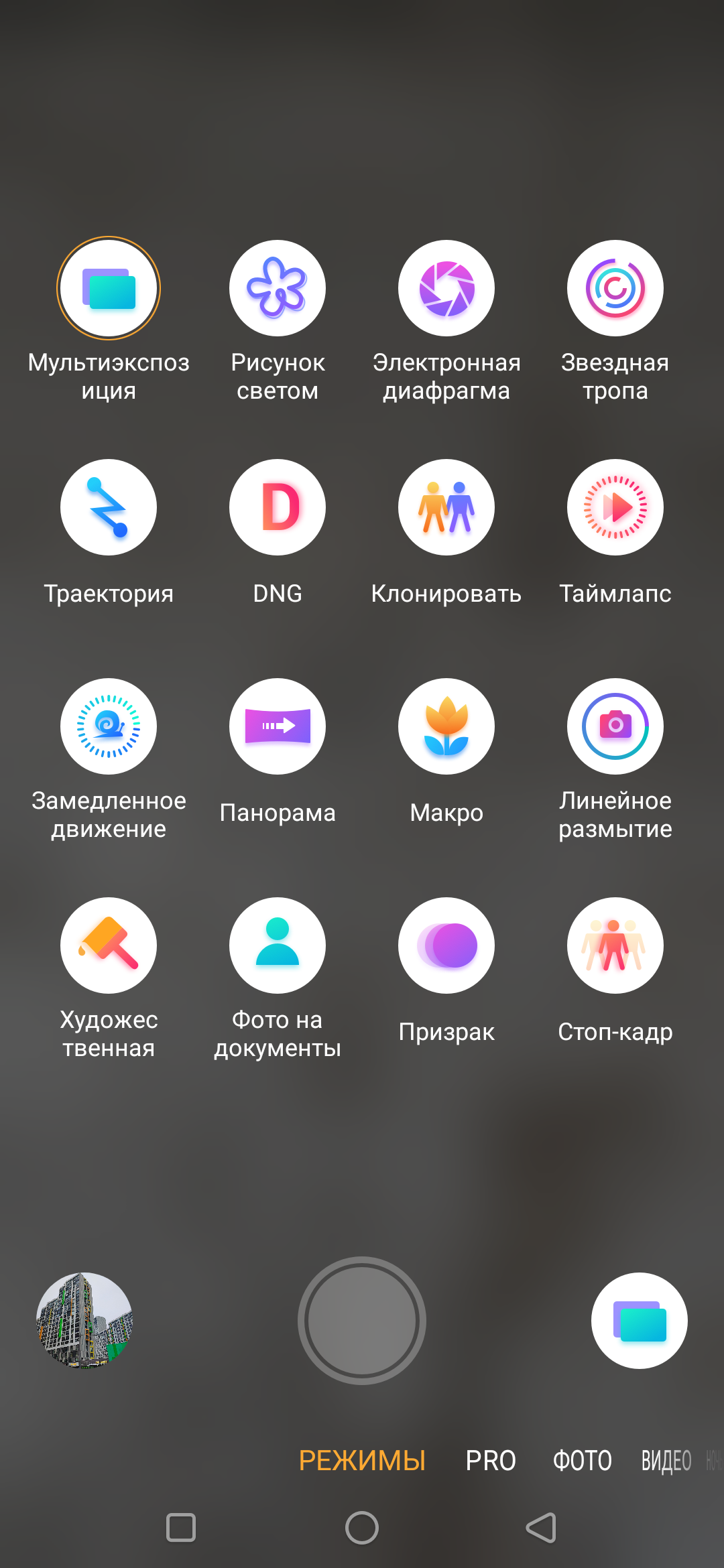Choose Линейное размытие mode
724x1568 pixels.
(x=615, y=726)
